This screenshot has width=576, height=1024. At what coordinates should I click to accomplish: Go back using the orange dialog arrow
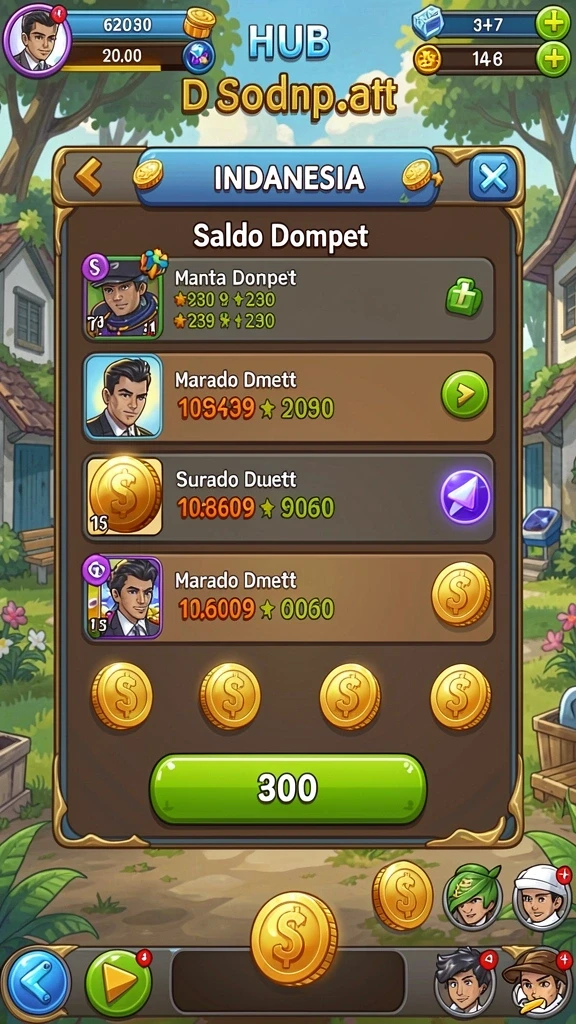click(88, 176)
